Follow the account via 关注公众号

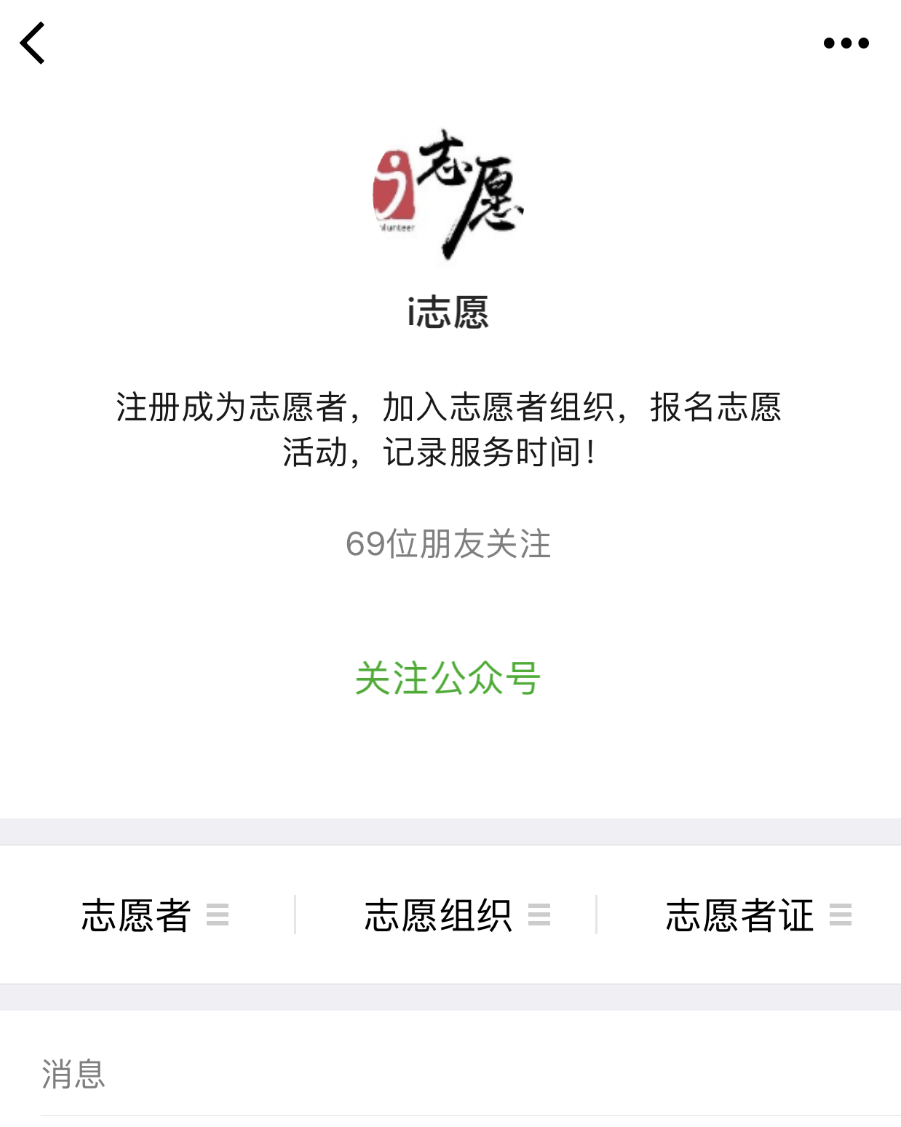[448, 679]
